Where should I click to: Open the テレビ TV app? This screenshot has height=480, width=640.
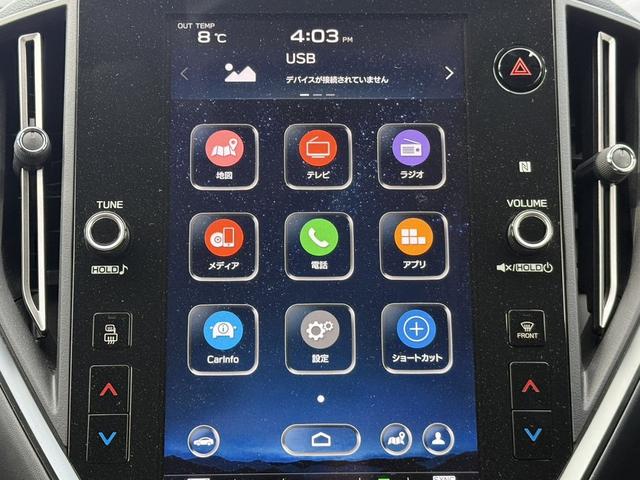tap(318, 156)
